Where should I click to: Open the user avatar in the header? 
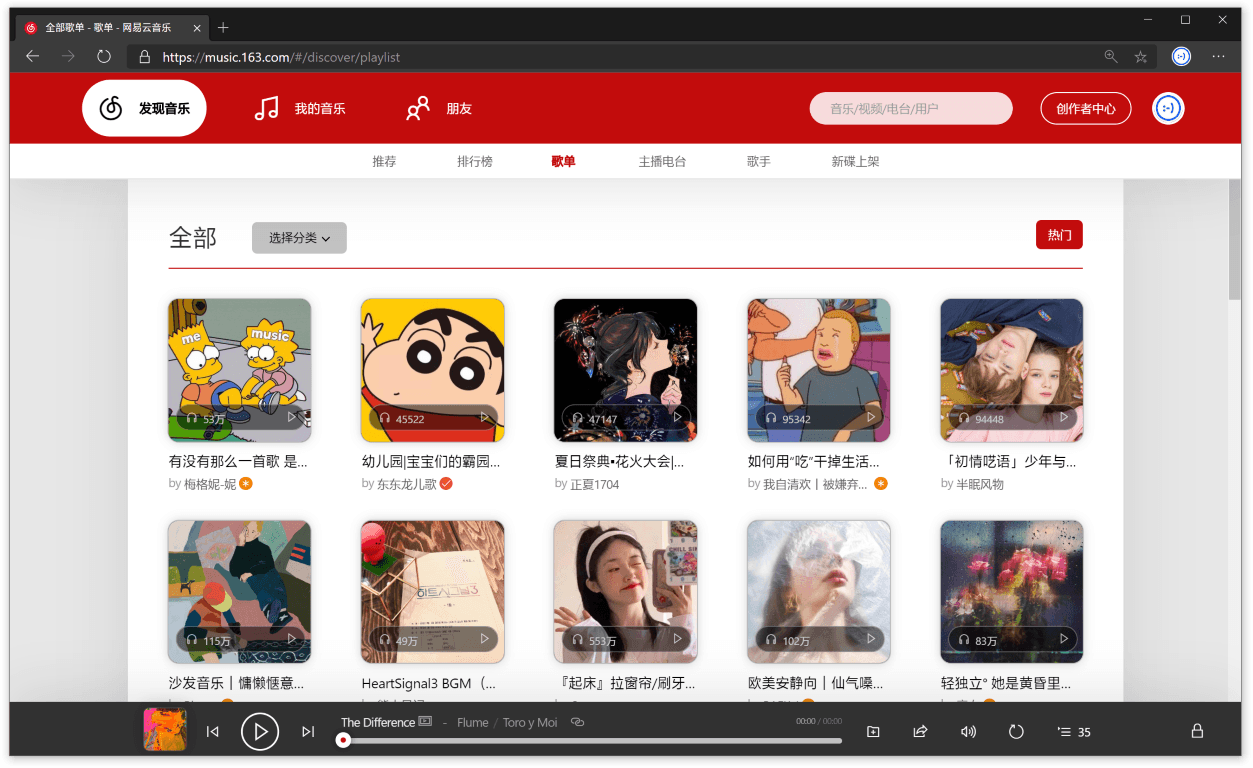click(x=1168, y=108)
